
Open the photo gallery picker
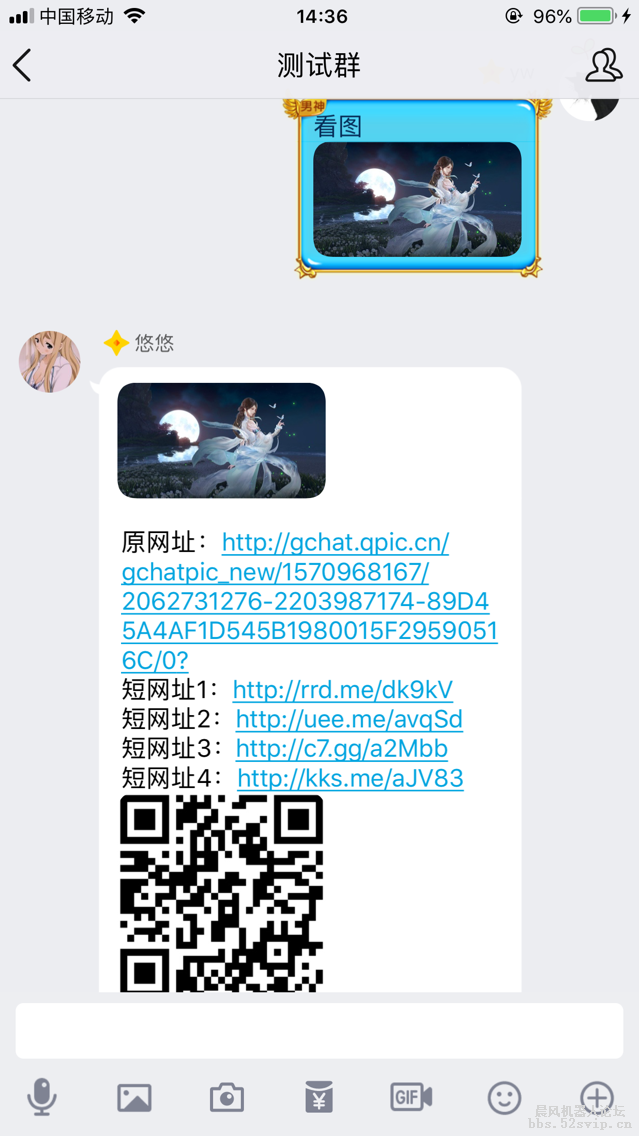(134, 1097)
